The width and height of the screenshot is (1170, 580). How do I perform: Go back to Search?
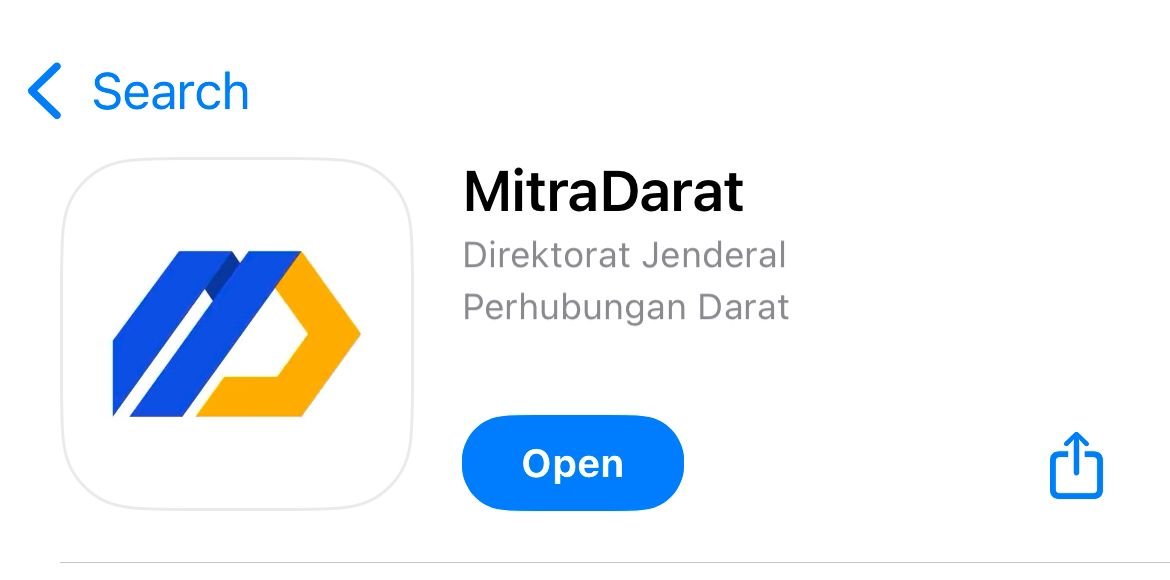(x=138, y=92)
